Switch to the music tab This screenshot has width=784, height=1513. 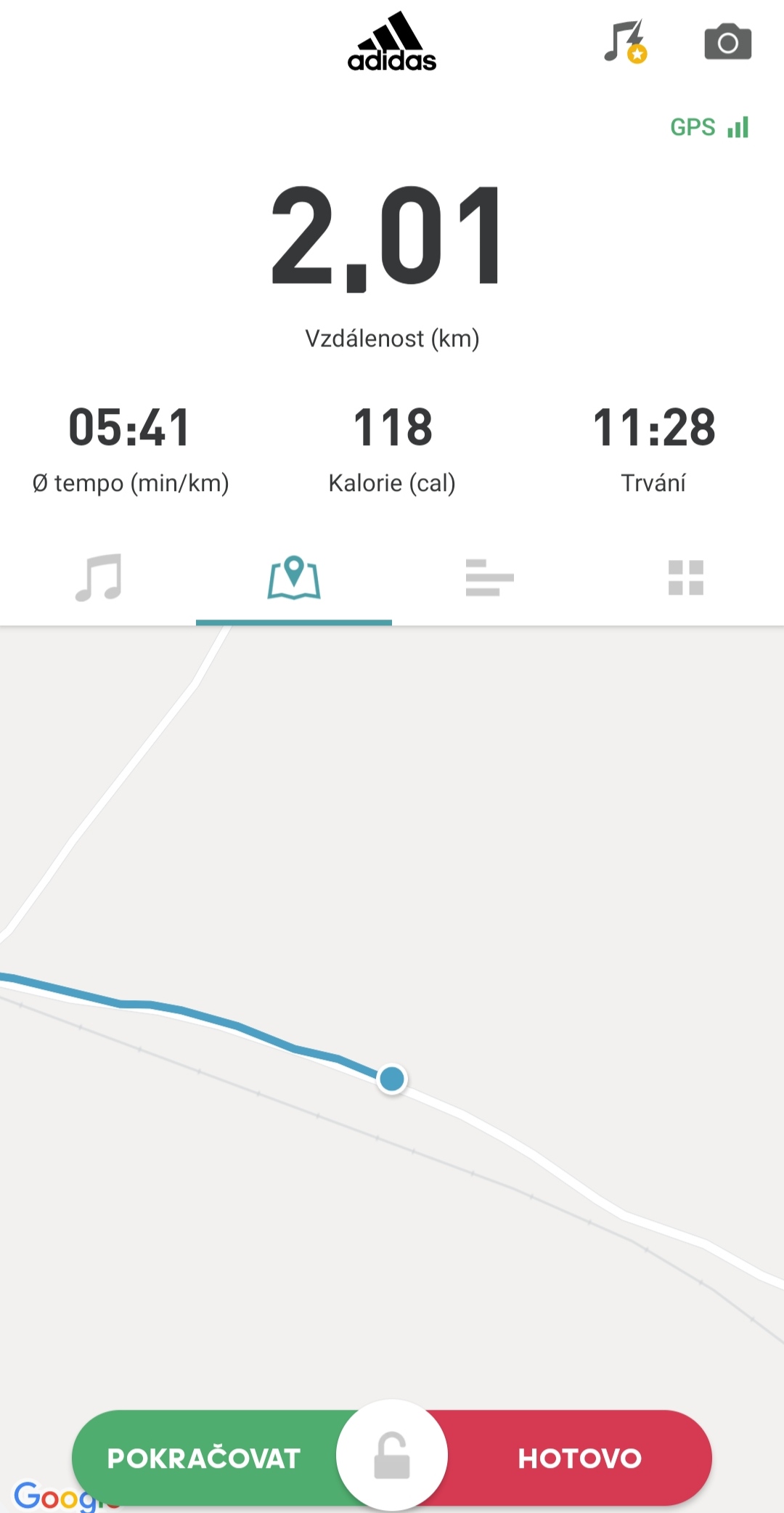point(98,577)
